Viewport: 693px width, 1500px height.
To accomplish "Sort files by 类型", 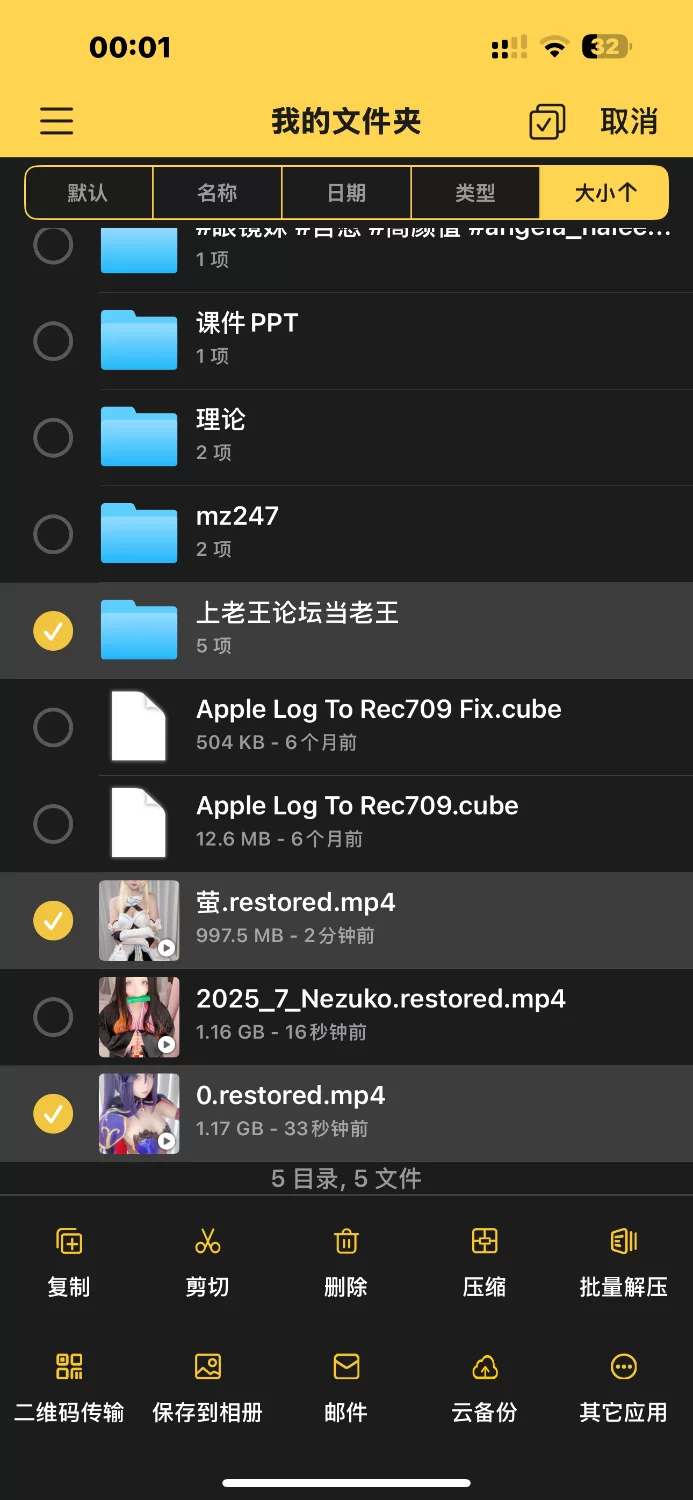I will (x=475, y=193).
